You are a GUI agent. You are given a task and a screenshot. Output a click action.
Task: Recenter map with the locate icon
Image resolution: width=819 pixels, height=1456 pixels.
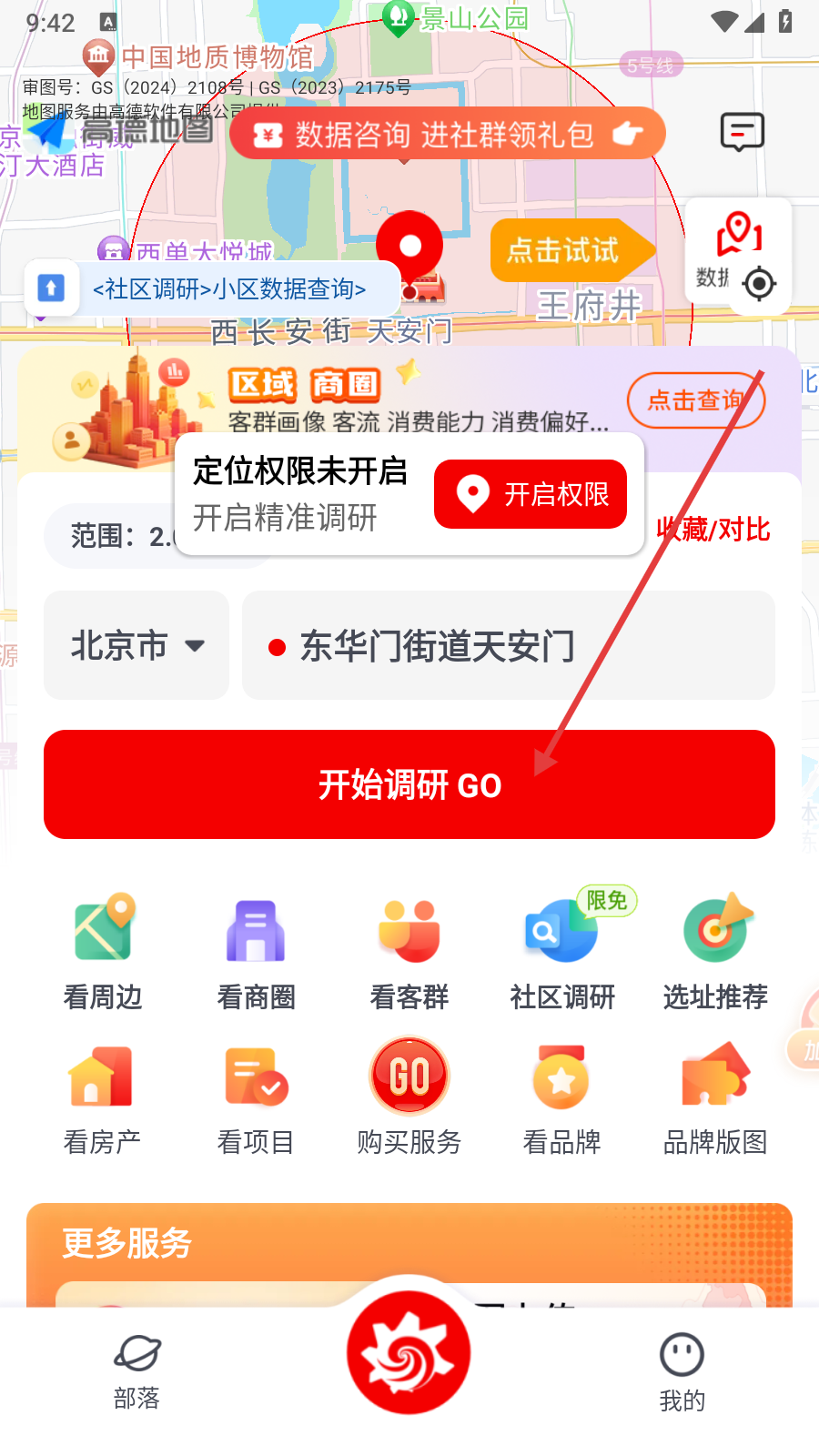click(x=759, y=284)
